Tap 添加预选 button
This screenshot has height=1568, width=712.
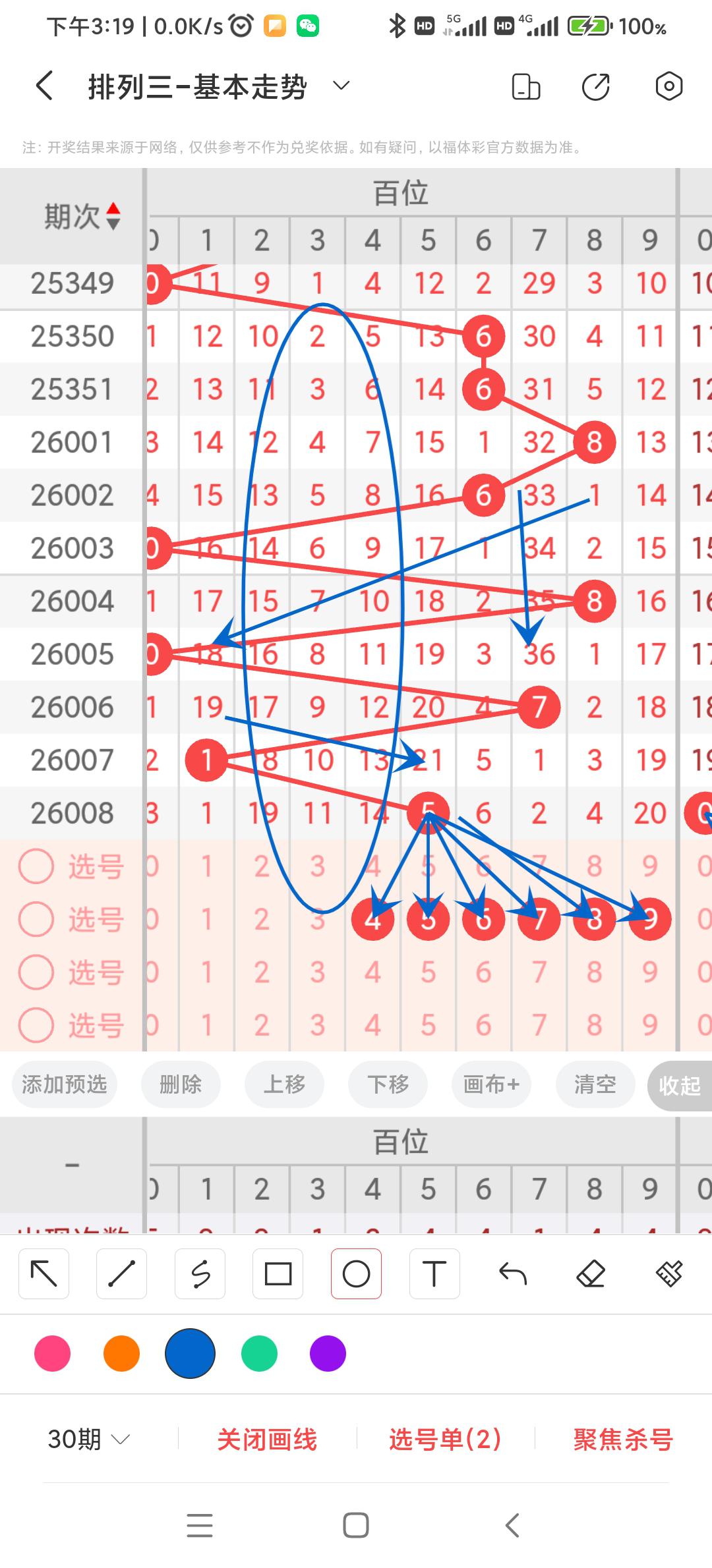(65, 1084)
